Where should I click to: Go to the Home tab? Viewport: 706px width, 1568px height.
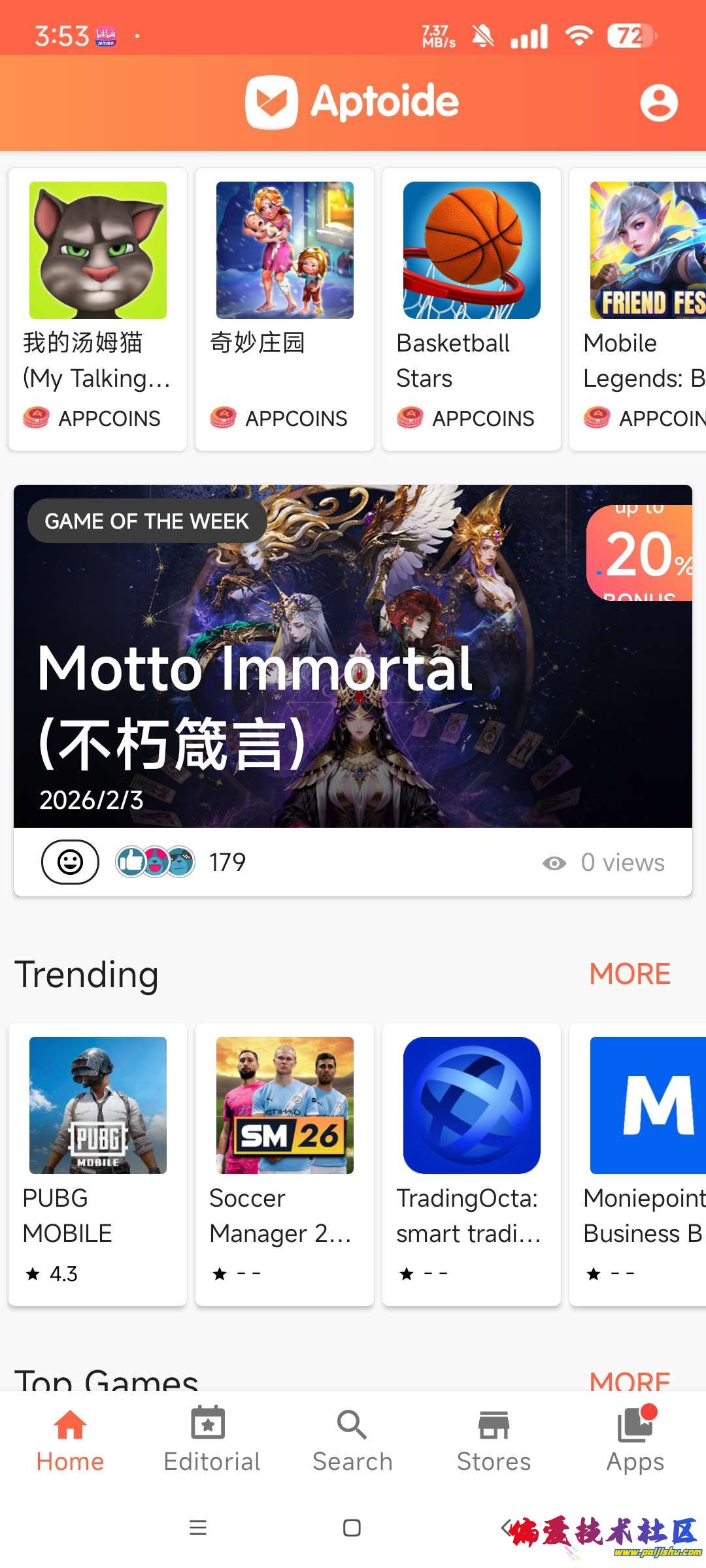click(x=70, y=1440)
